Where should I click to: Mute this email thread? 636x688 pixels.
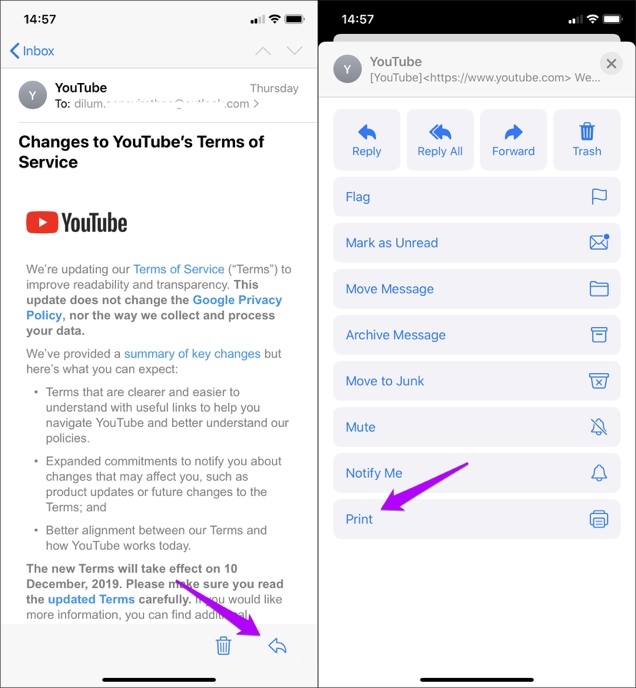click(476, 427)
